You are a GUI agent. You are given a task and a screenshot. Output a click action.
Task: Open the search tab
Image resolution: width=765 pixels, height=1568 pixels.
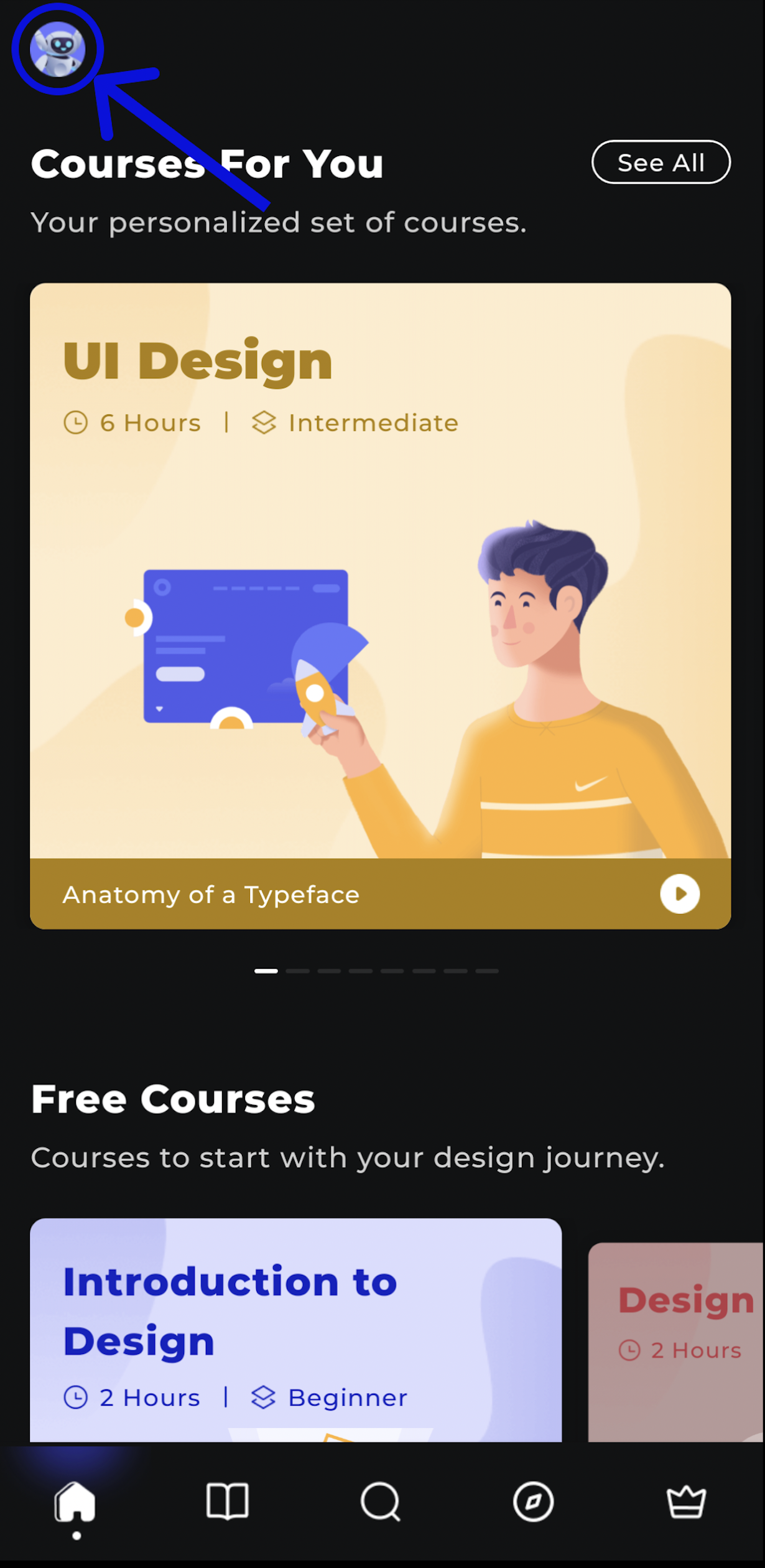[x=380, y=1501]
